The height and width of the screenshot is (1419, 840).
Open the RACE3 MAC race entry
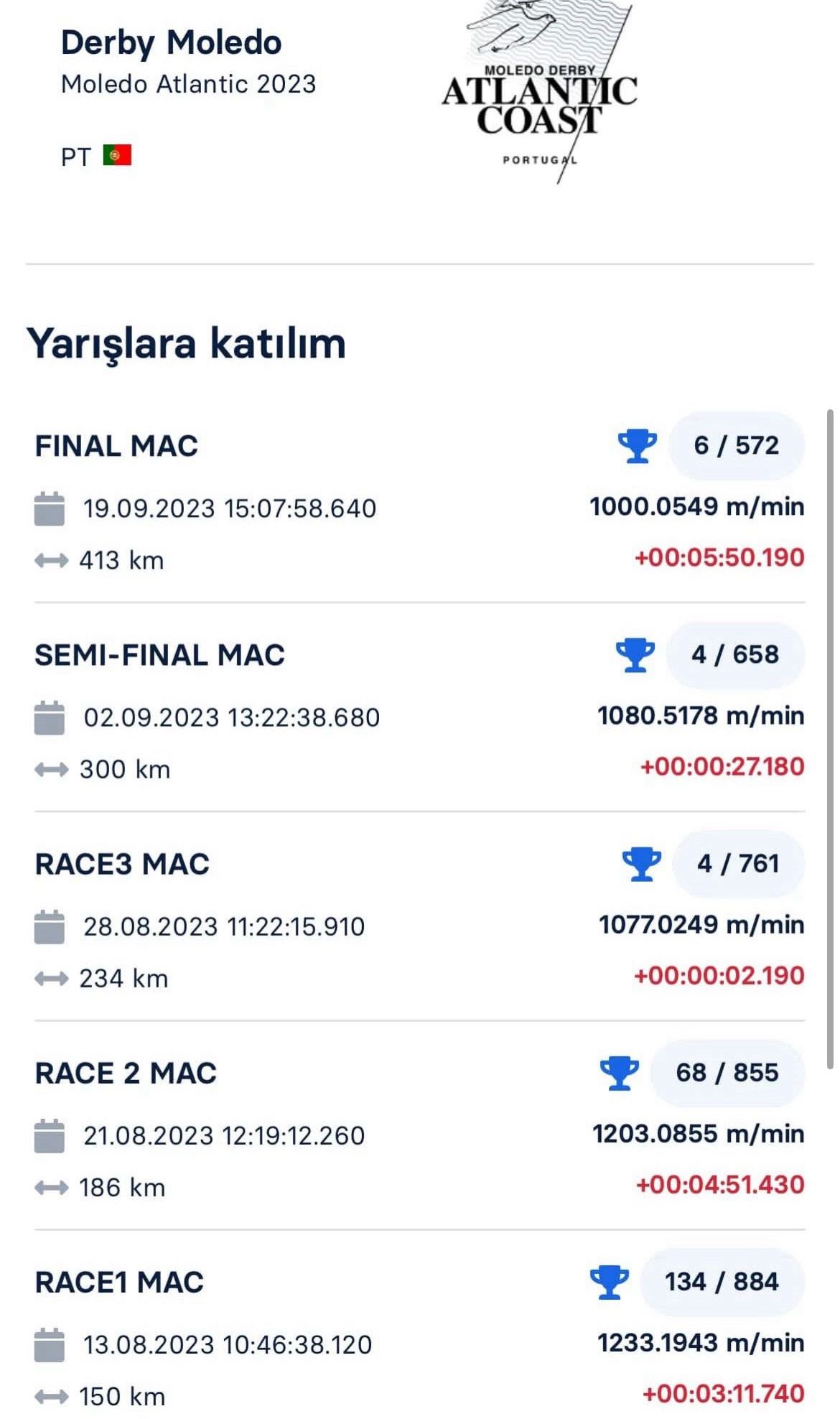[x=122, y=864]
